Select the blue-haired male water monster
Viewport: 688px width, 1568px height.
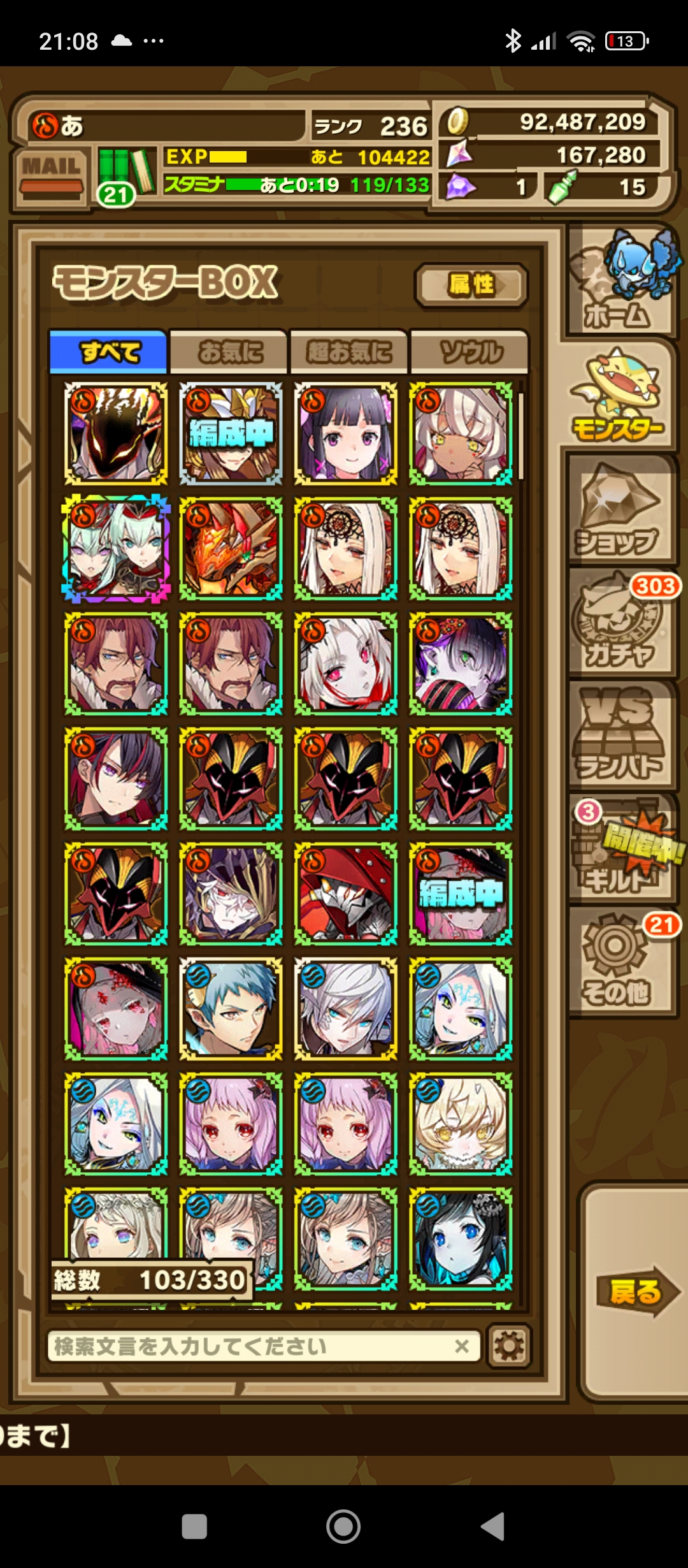click(231, 1008)
